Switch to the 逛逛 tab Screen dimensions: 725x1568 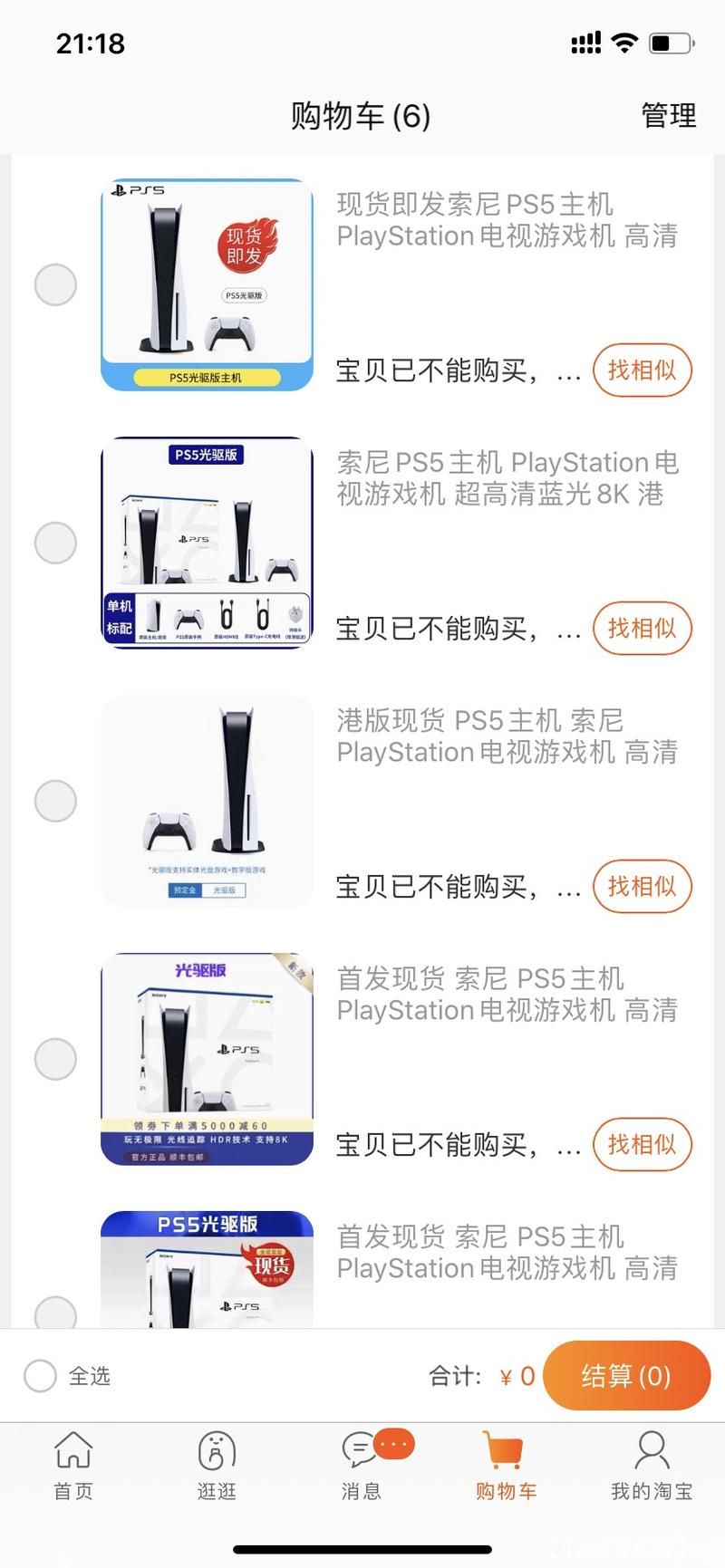217,1467
